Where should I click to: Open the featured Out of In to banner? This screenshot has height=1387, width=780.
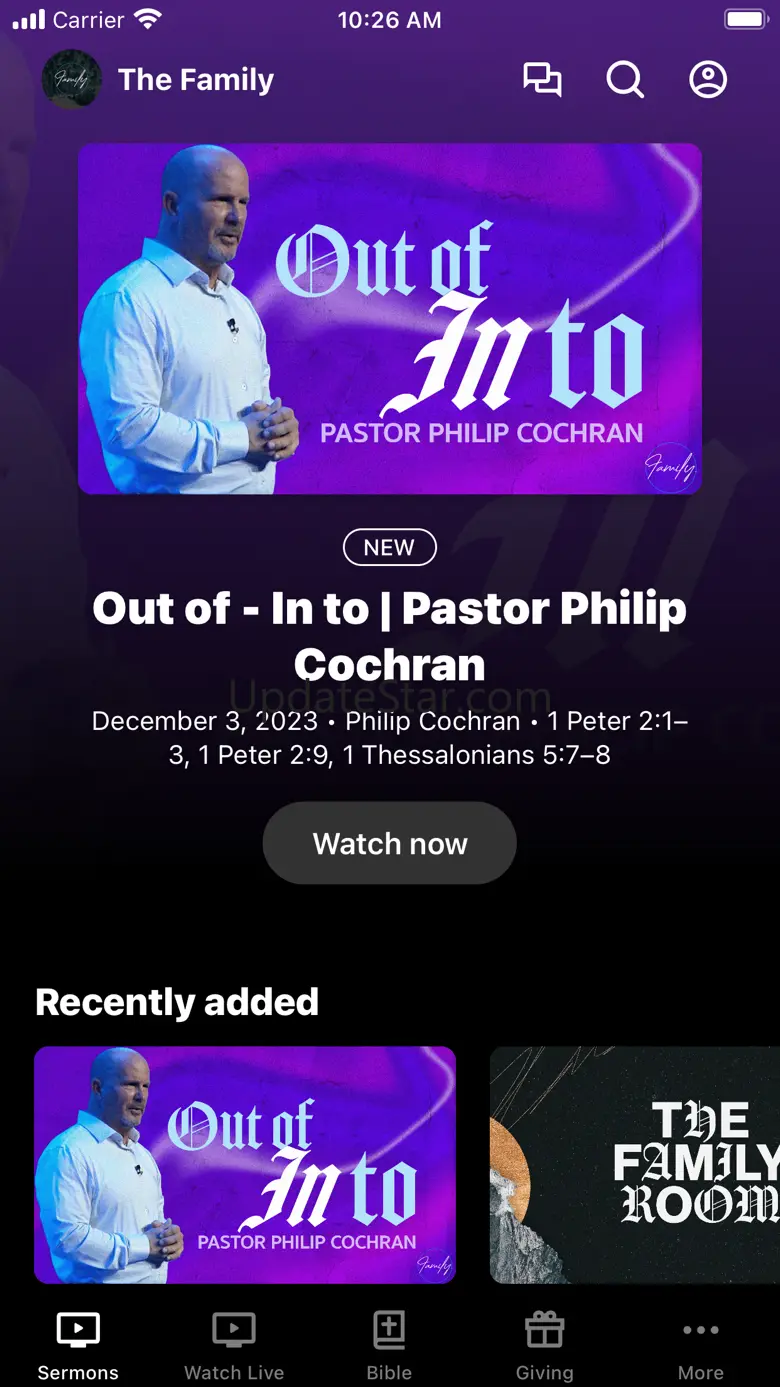click(390, 318)
